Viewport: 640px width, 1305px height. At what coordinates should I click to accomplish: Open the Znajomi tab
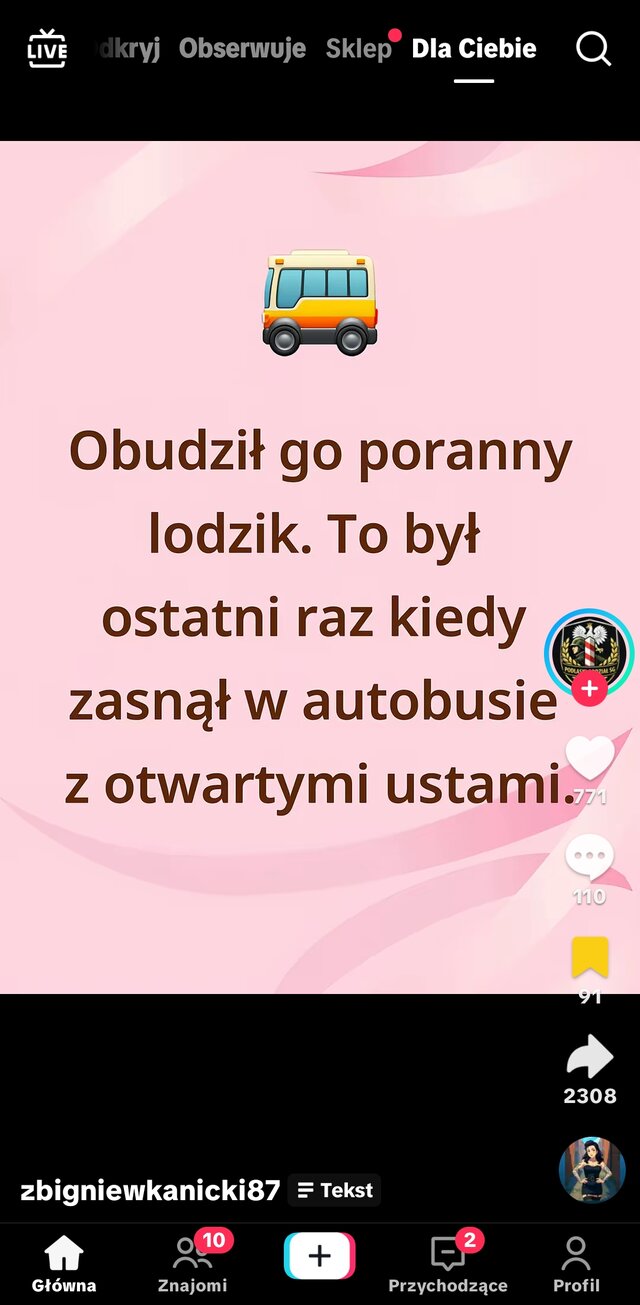point(192,1264)
